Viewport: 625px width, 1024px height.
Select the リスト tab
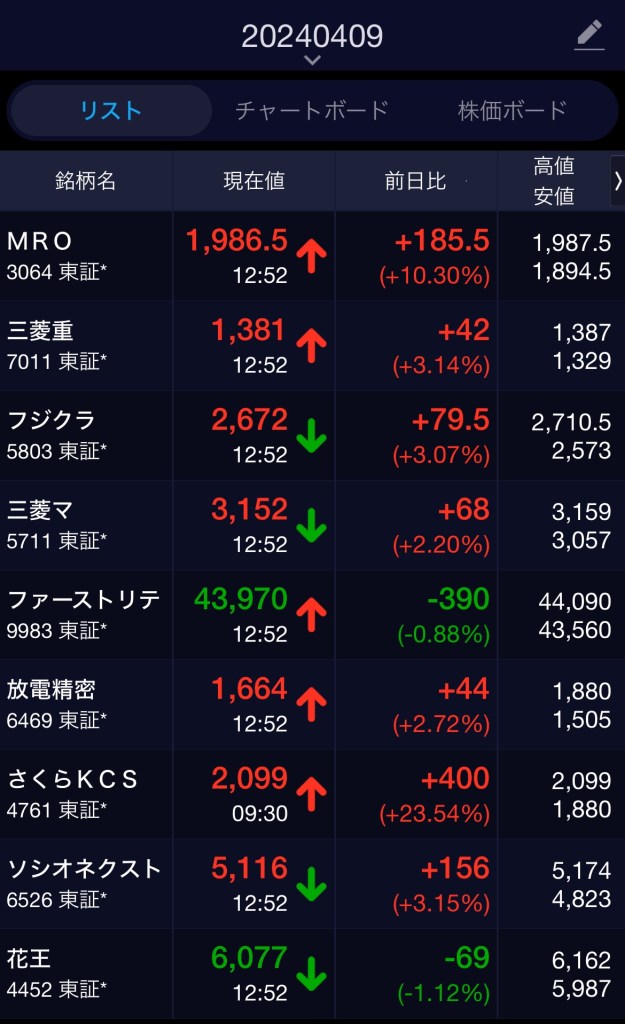(111, 110)
